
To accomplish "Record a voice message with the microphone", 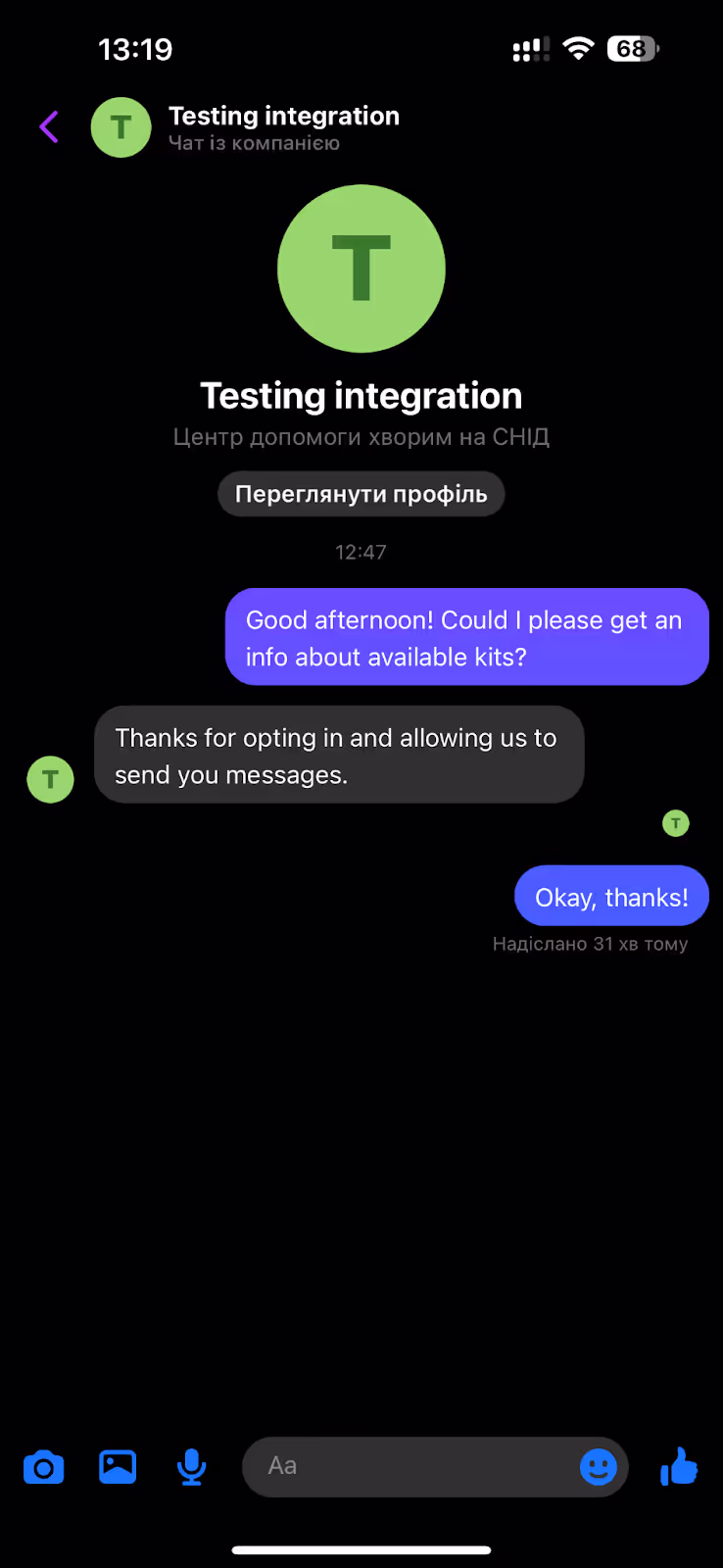I will click(192, 1467).
